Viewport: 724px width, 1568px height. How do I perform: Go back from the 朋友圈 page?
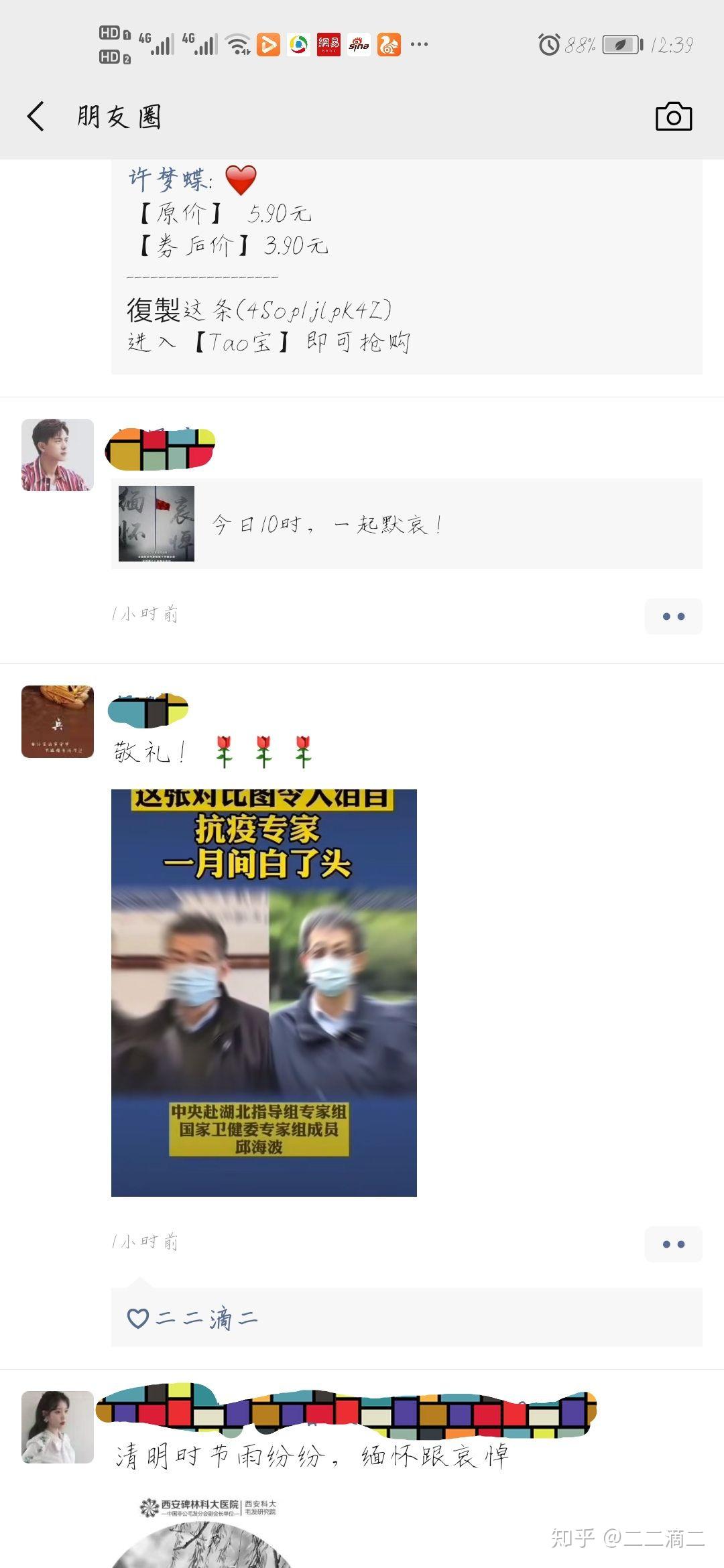click(x=36, y=116)
